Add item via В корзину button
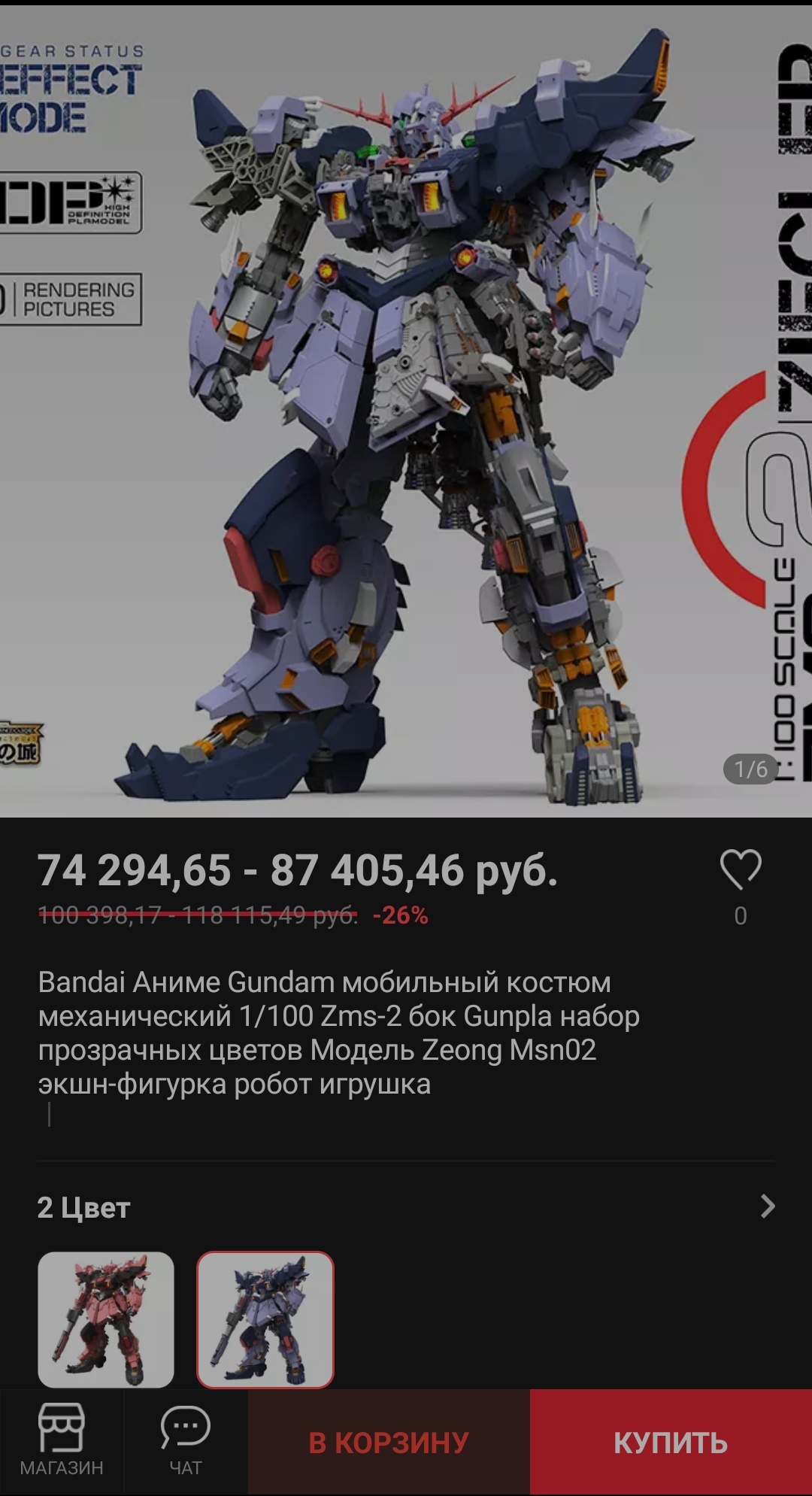This screenshot has width=812, height=1496. [x=389, y=1442]
